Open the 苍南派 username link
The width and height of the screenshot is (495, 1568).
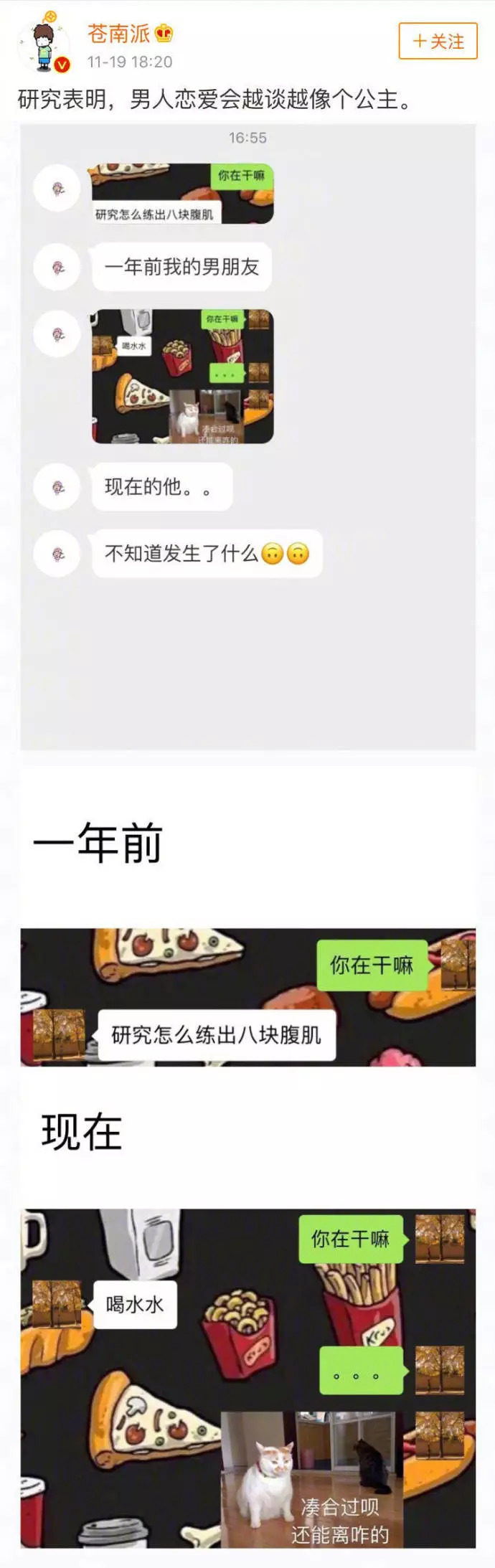pyautogui.click(x=118, y=33)
